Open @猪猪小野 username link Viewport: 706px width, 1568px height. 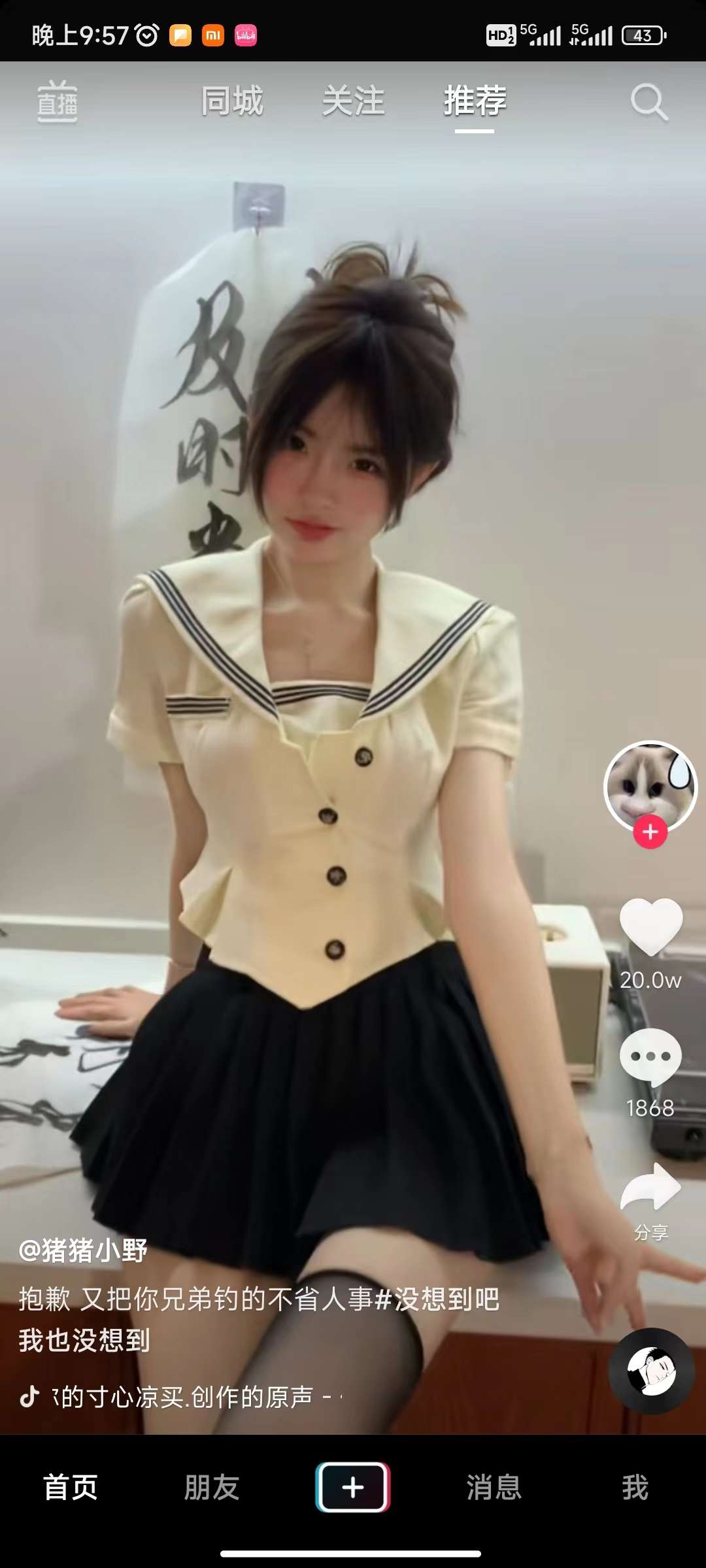pos(83,1250)
